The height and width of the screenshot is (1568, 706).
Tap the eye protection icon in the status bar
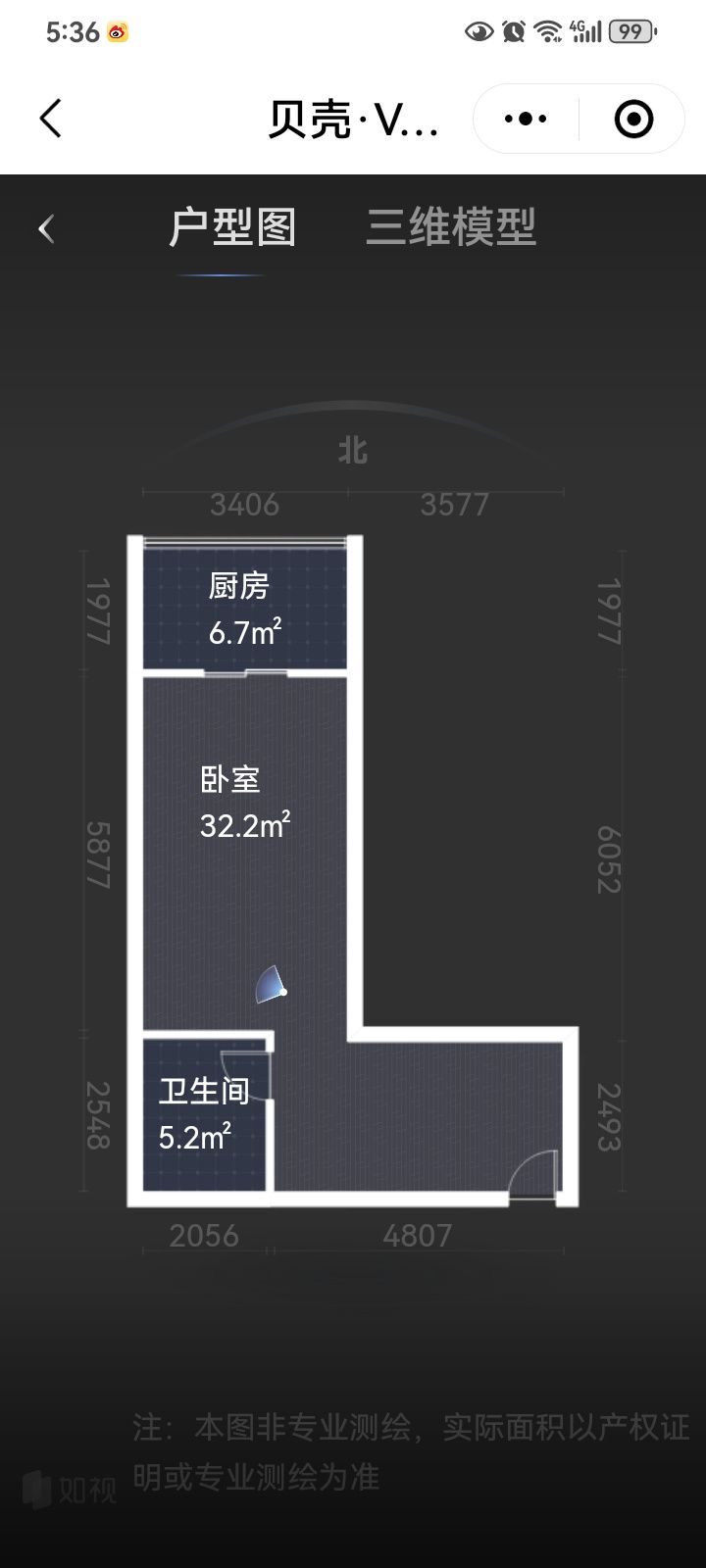[x=478, y=30]
